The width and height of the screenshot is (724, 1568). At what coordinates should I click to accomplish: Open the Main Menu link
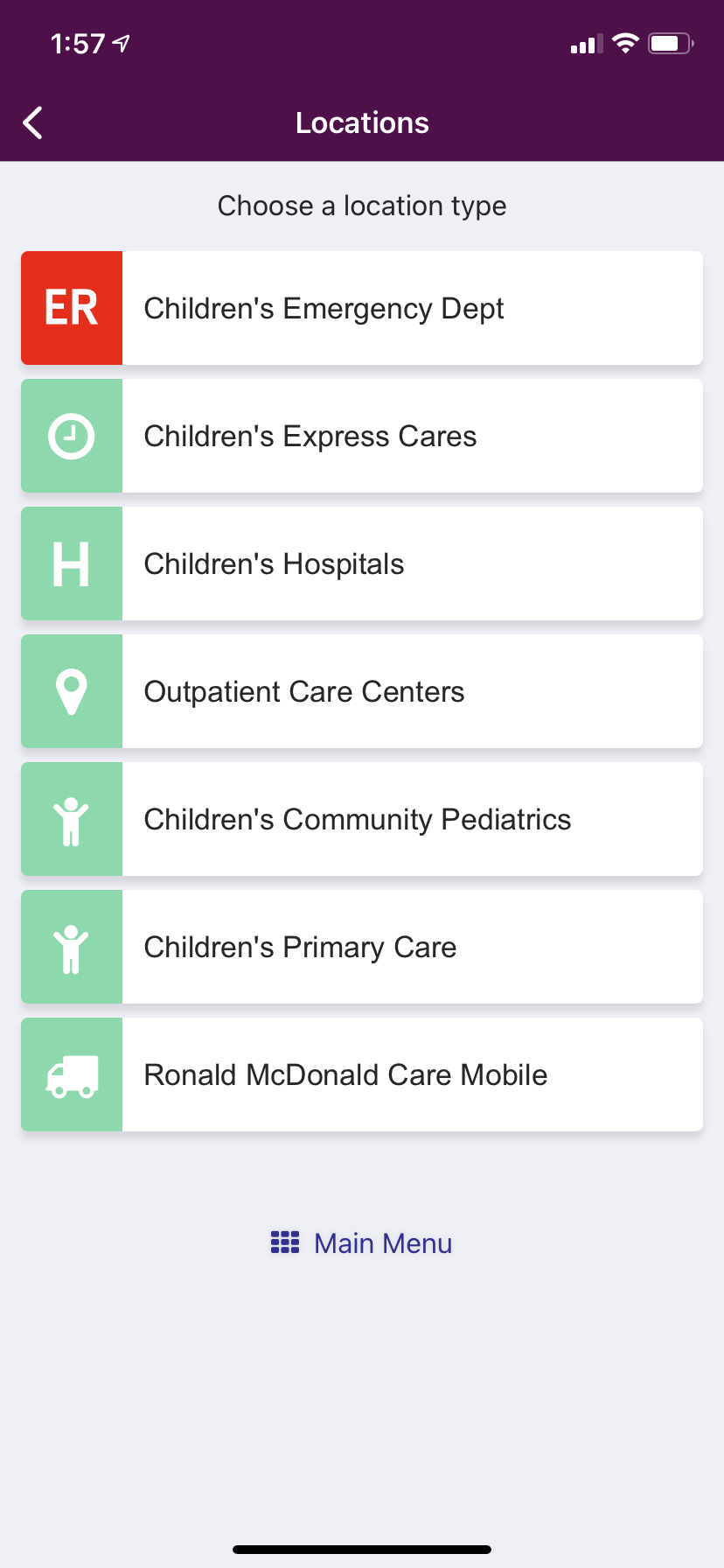[383, 1242]
